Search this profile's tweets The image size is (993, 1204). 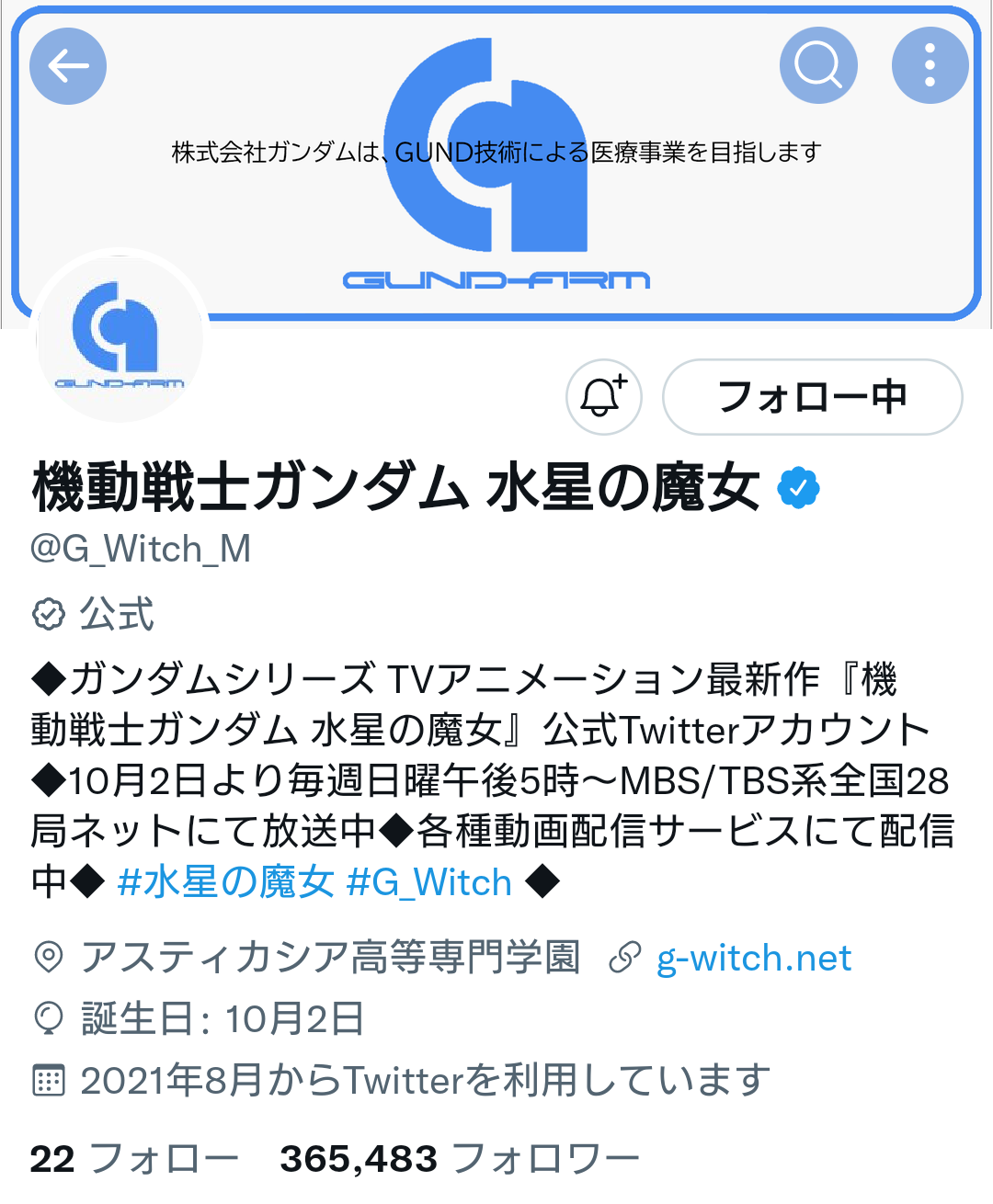[x=818, y=66]
